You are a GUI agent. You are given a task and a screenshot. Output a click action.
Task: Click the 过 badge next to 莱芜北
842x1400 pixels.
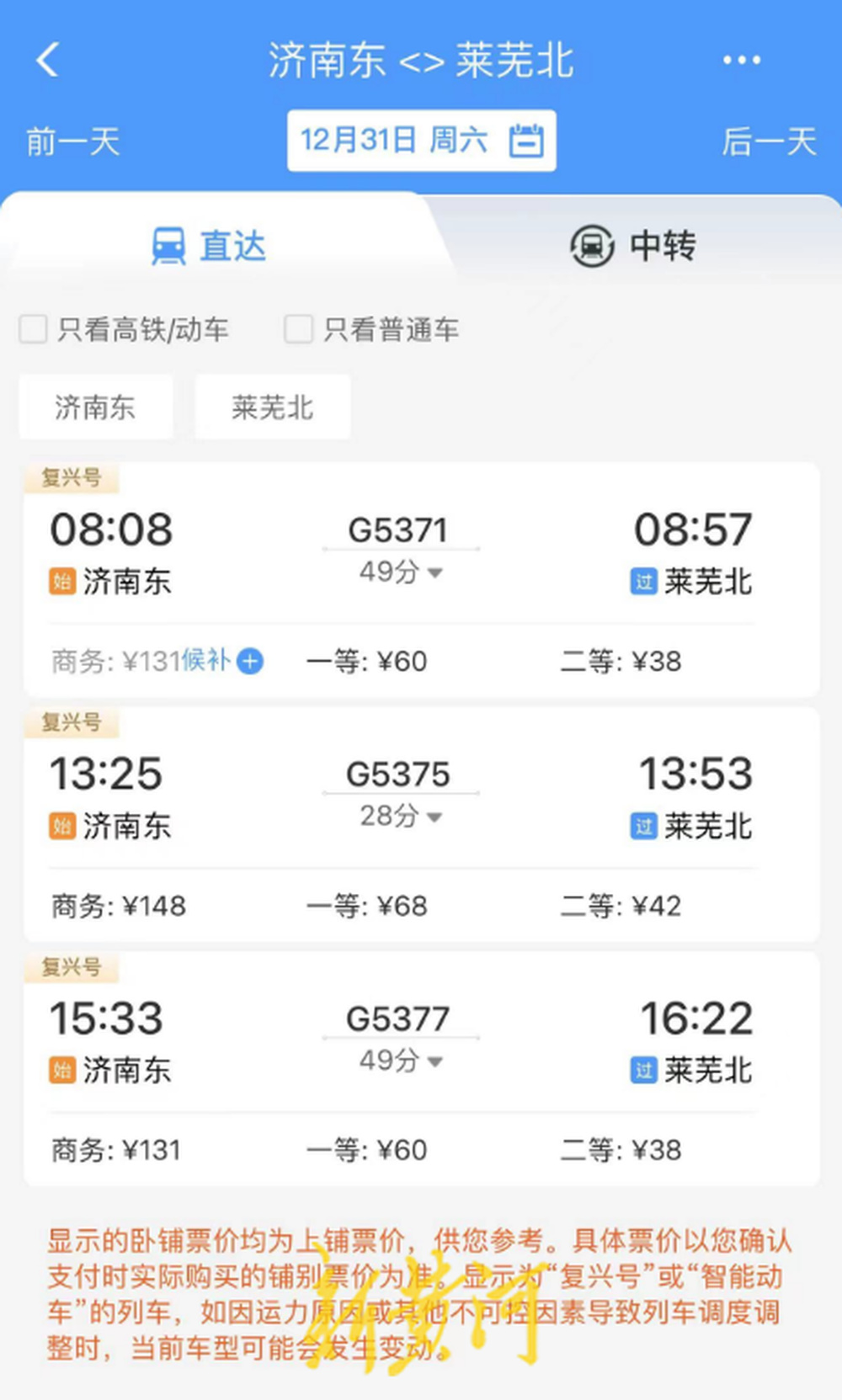click(643, 582)
